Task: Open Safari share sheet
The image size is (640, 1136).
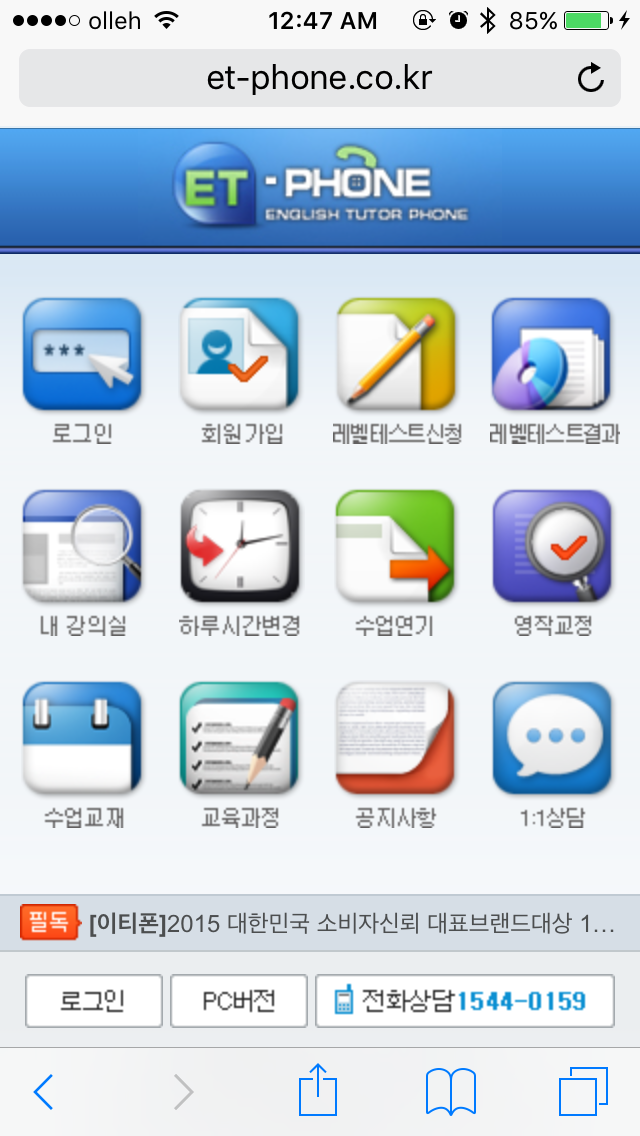Action: click(318, 1091)
